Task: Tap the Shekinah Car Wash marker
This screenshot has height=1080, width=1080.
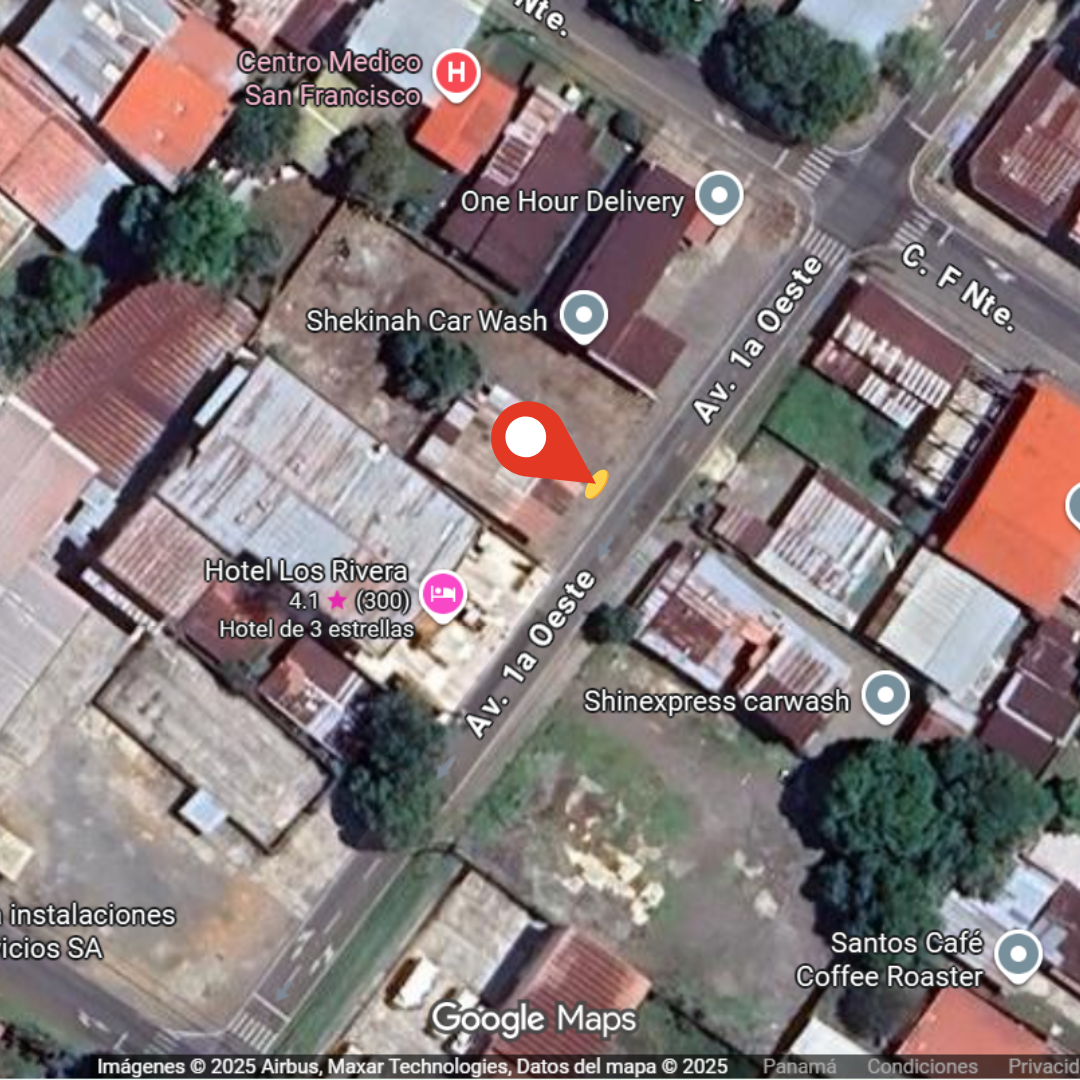Action: coord(584,316)
